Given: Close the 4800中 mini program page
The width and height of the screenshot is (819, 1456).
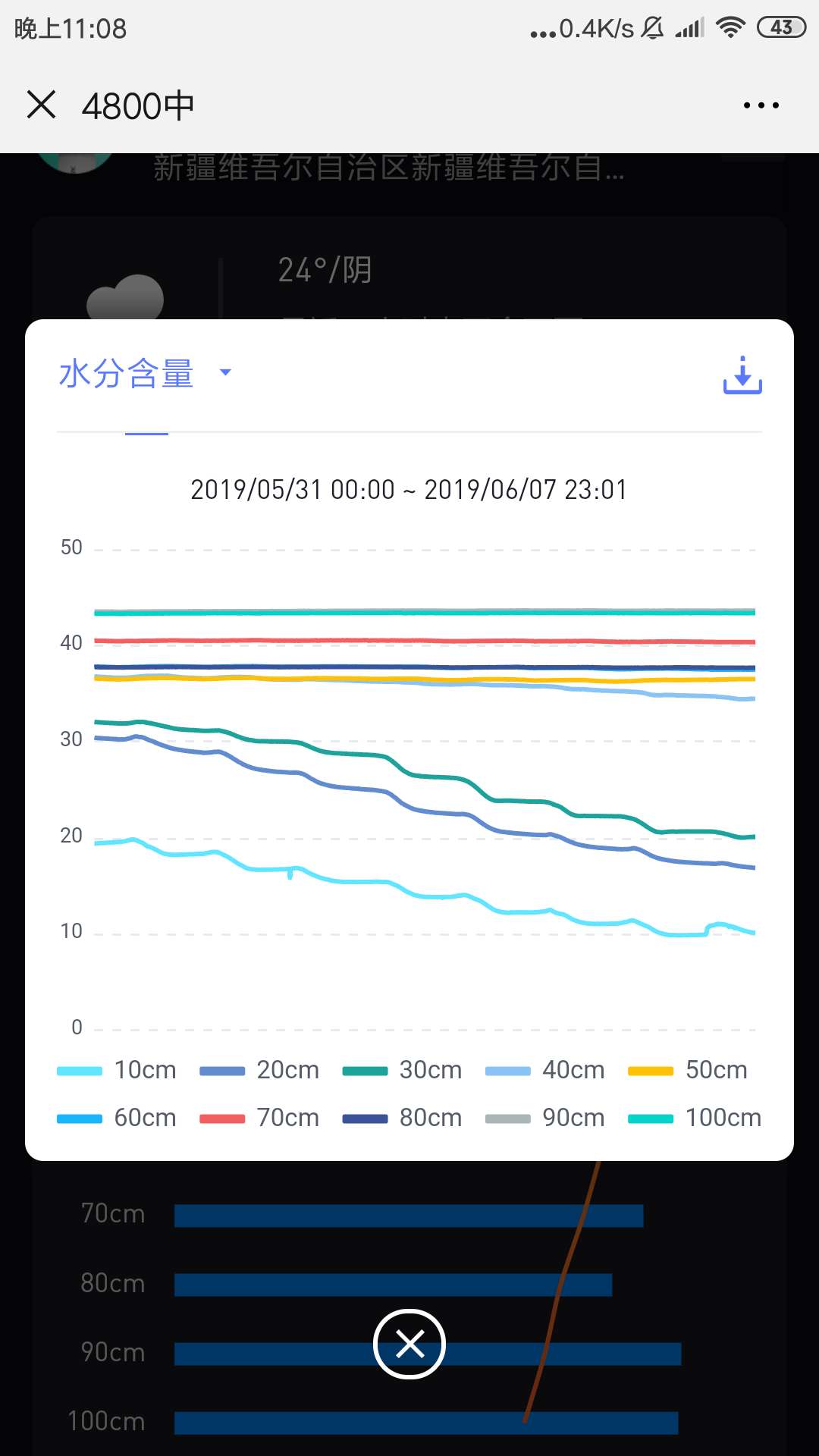Looking at the screenshot, I should pos(41,105).
